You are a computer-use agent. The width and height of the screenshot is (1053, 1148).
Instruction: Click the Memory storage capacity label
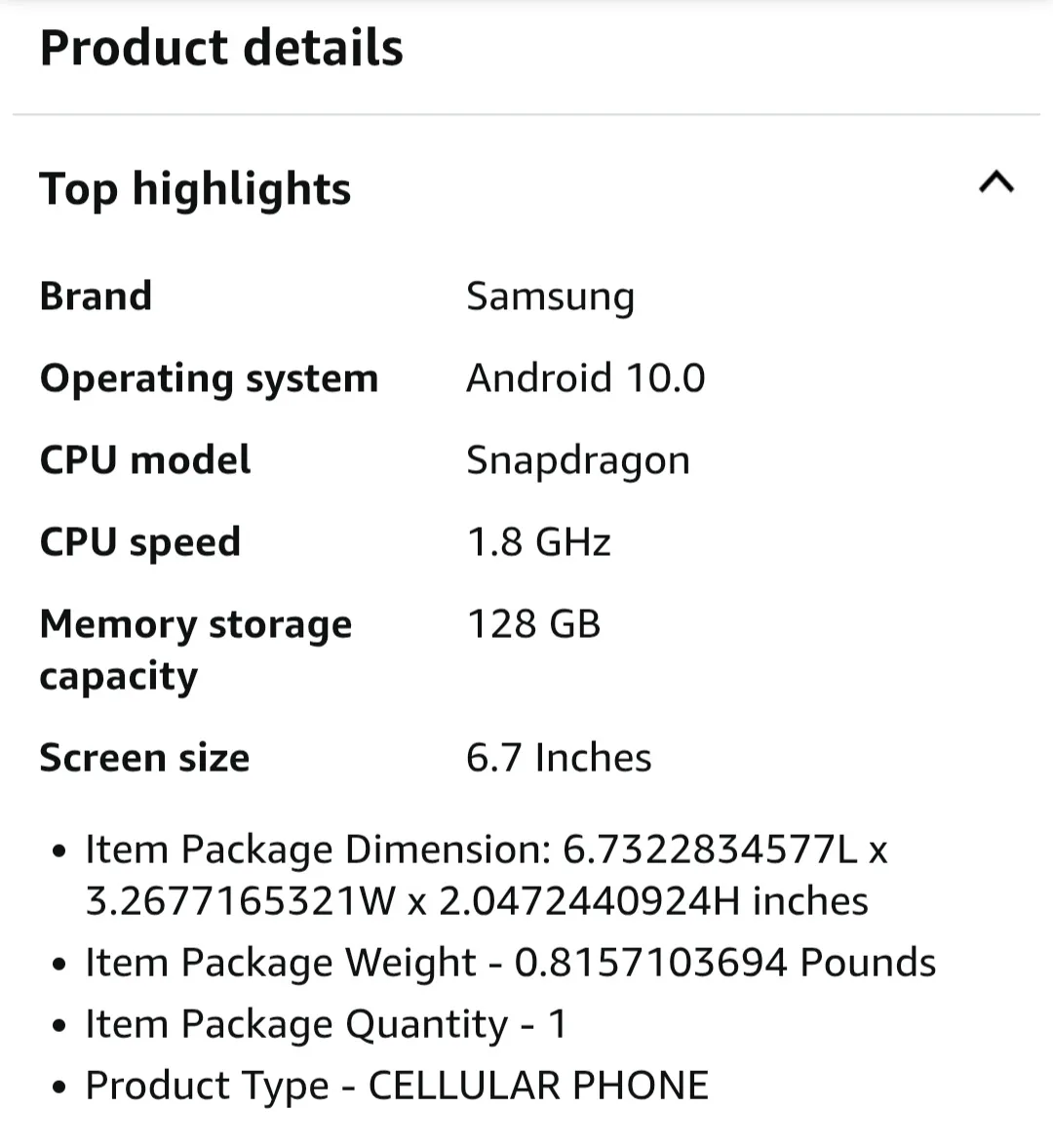(195, 649)
